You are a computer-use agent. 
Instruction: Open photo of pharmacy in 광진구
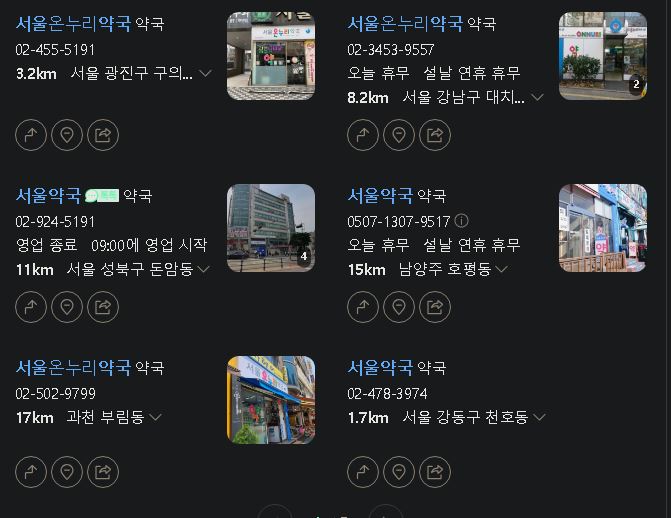click(x=270, y=56)
